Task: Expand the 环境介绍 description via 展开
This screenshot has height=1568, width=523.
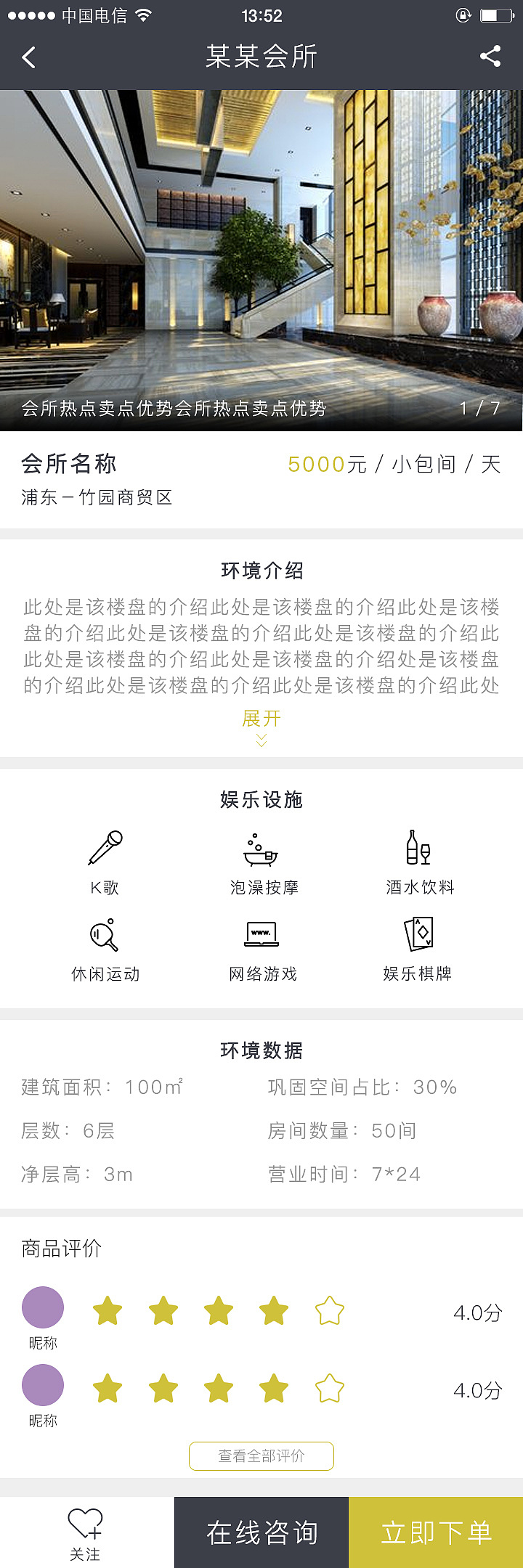Action: point(260,719)
